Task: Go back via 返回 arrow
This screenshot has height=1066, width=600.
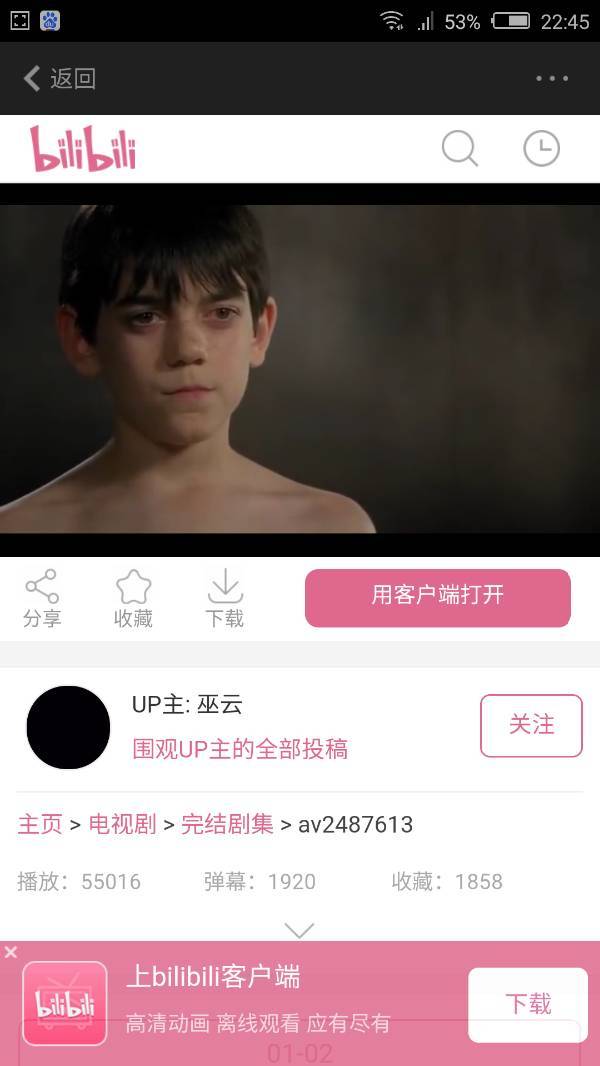Action: pyautogui.click(x=58, y=78)
